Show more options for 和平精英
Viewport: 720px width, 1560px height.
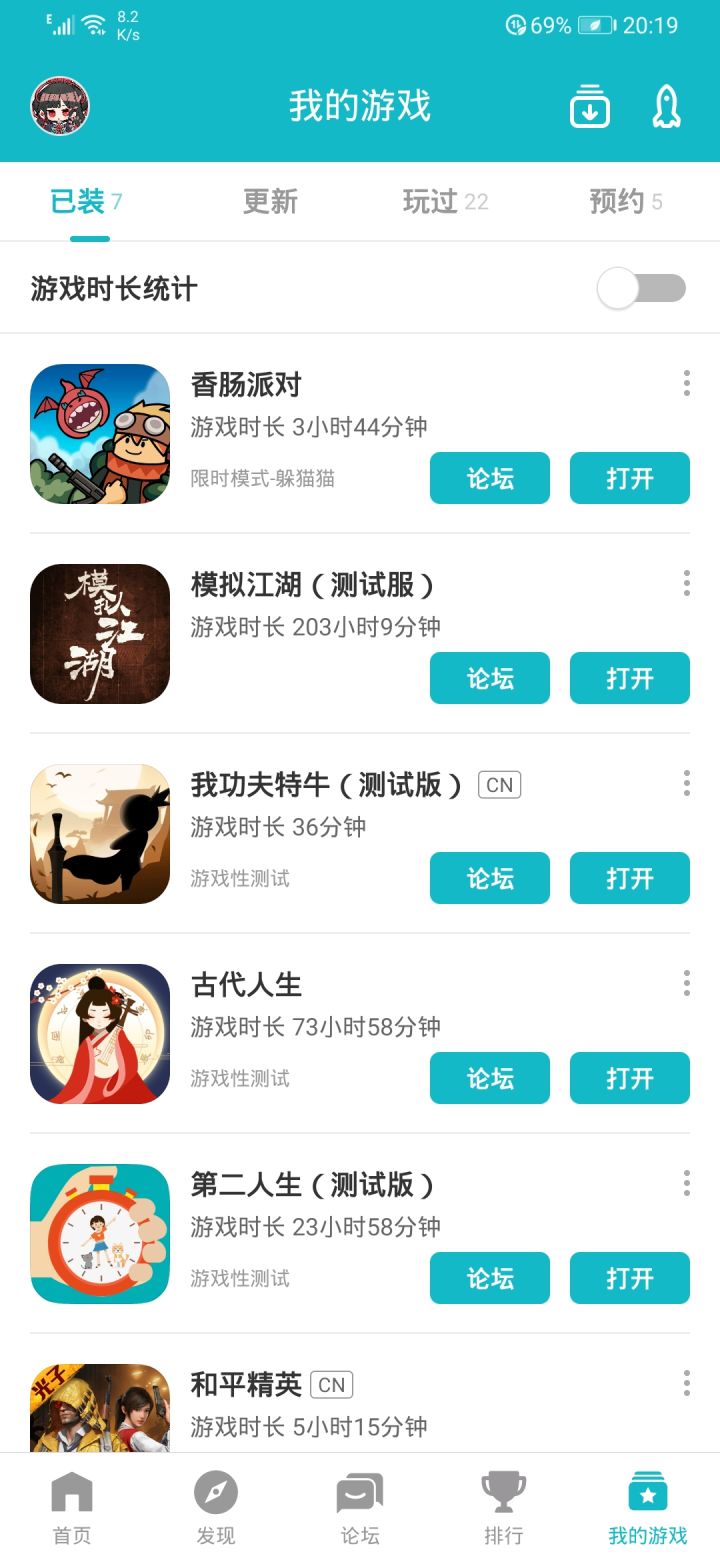(x=686, y=1383)
